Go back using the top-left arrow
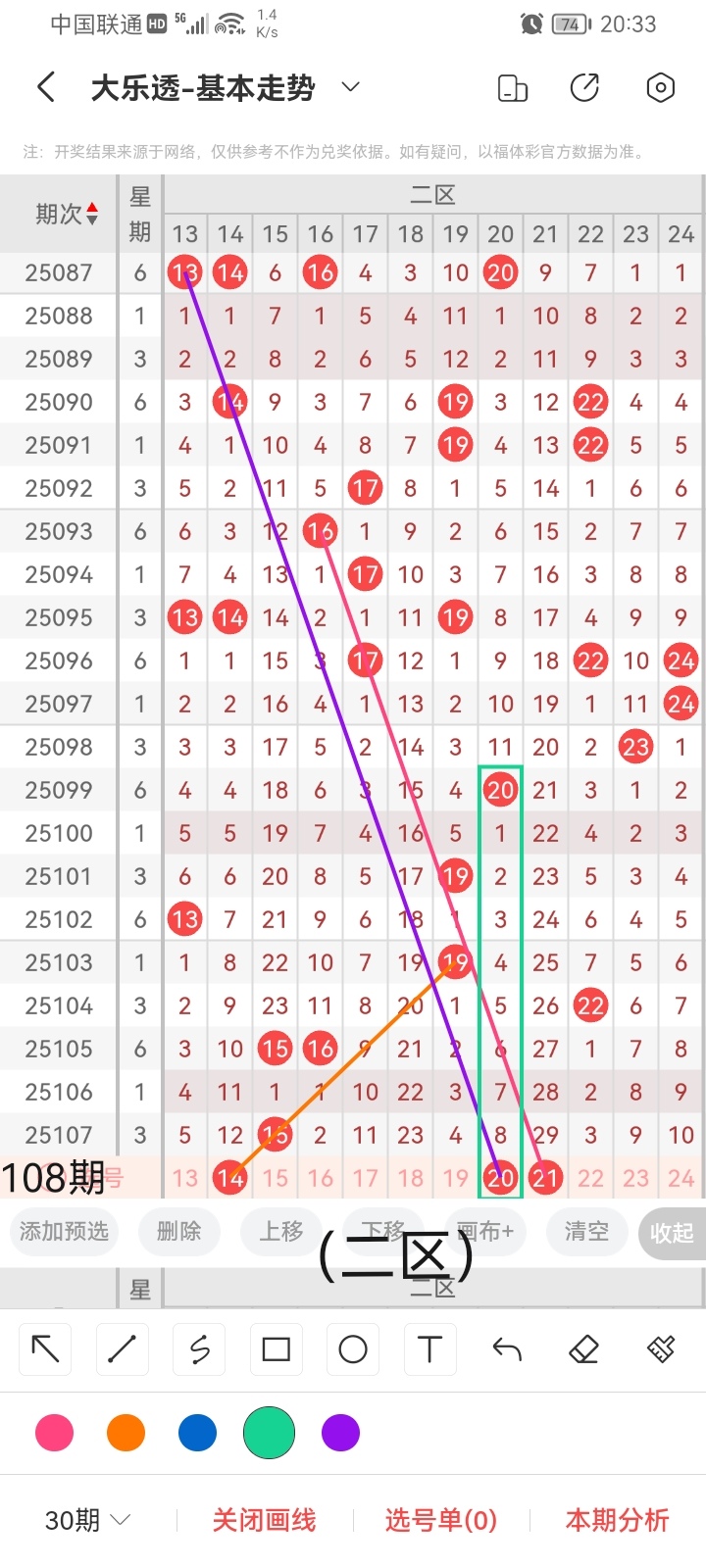This screenshot has width=706, height=1568. (x=46, y=88)
